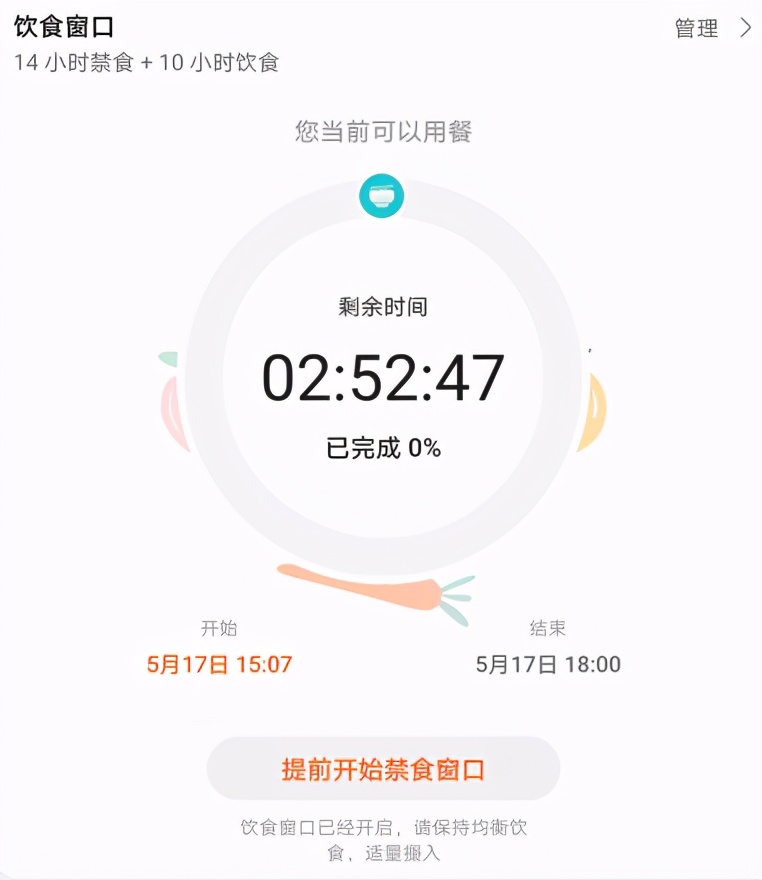This screenshot has width=762, height=880.
Task: Switch to the 结束 section label
Action: pyautogui.click(x=548, y=627)
